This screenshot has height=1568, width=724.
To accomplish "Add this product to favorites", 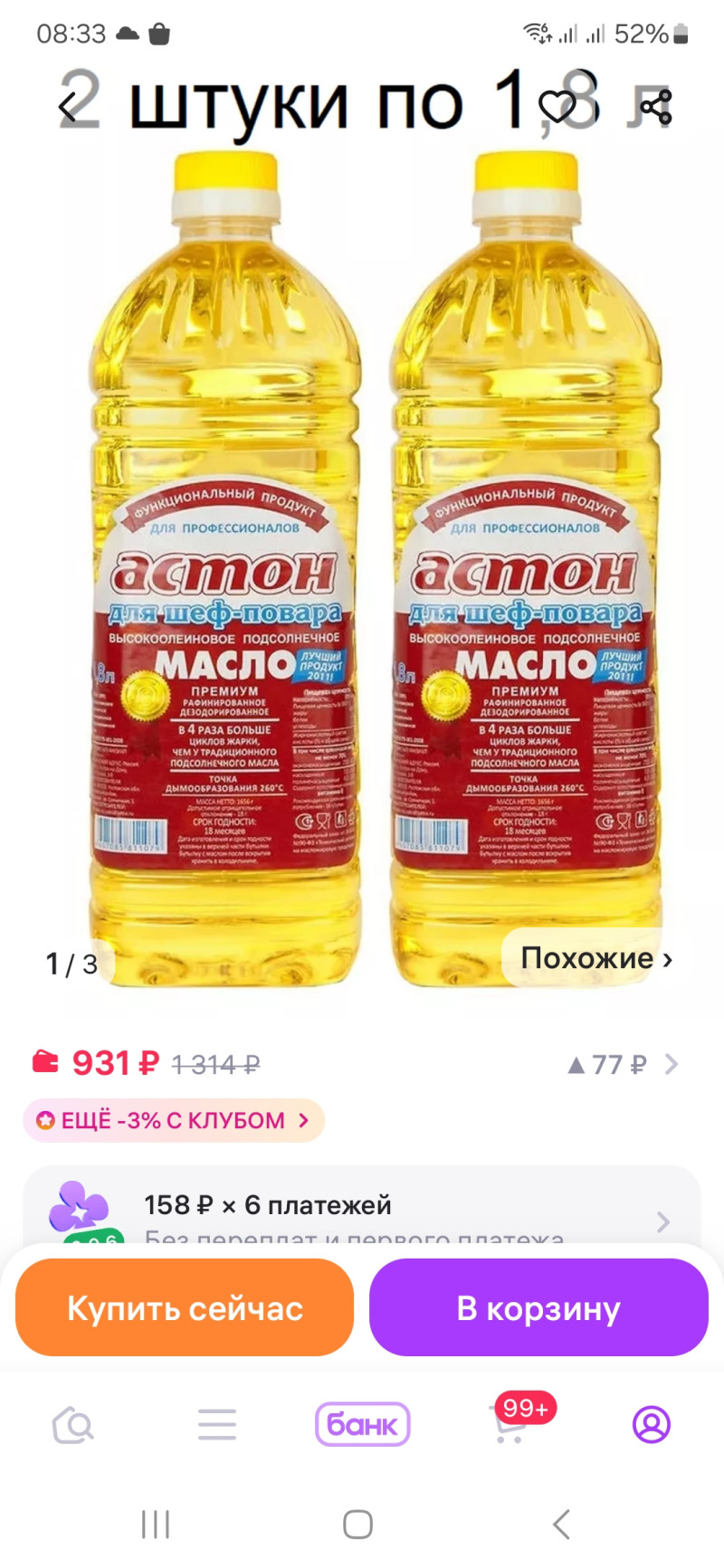I will [x=557, y=107].
